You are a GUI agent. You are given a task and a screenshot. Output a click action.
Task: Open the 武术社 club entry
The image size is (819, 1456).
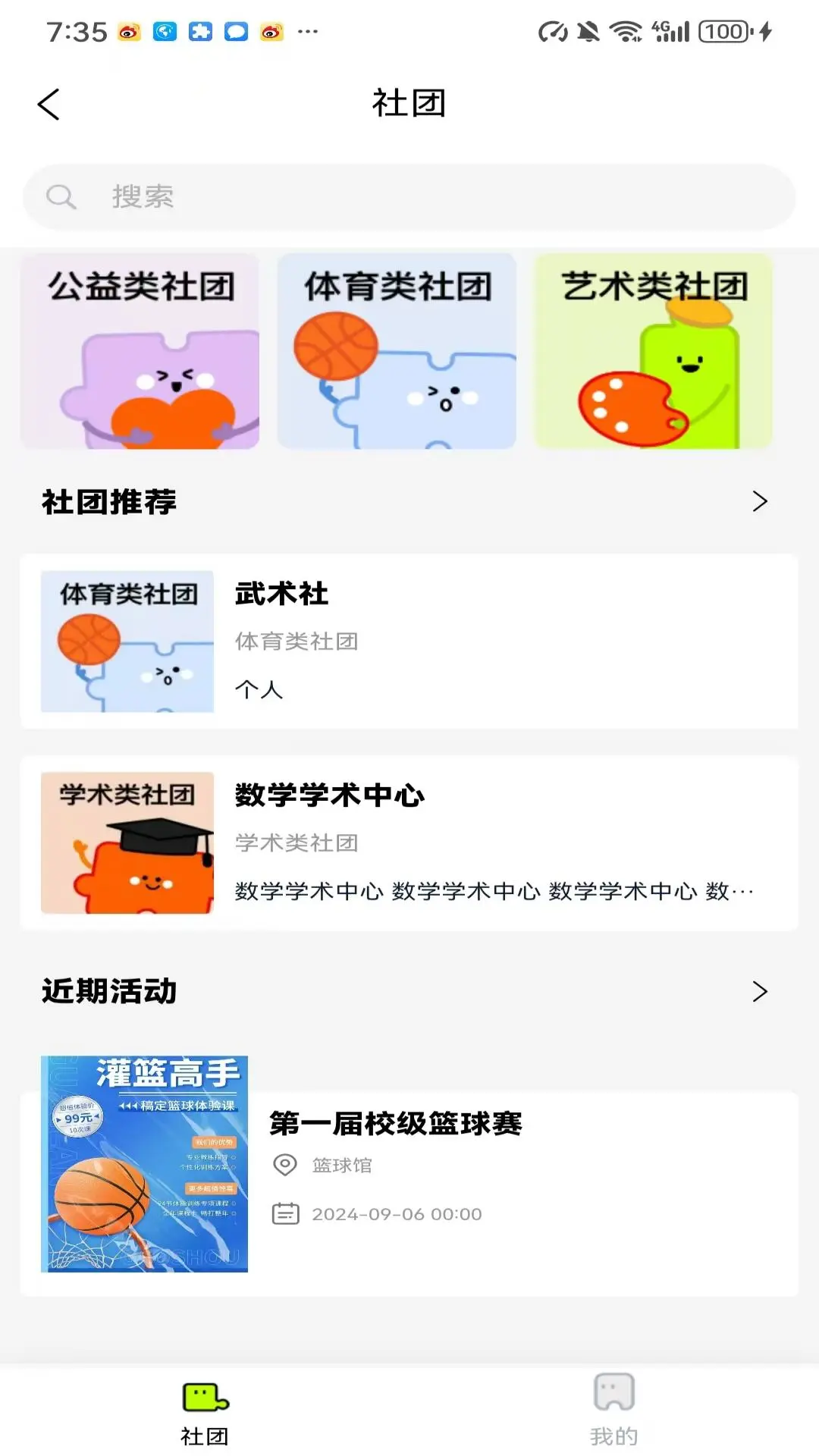click(x=409, y=641)
